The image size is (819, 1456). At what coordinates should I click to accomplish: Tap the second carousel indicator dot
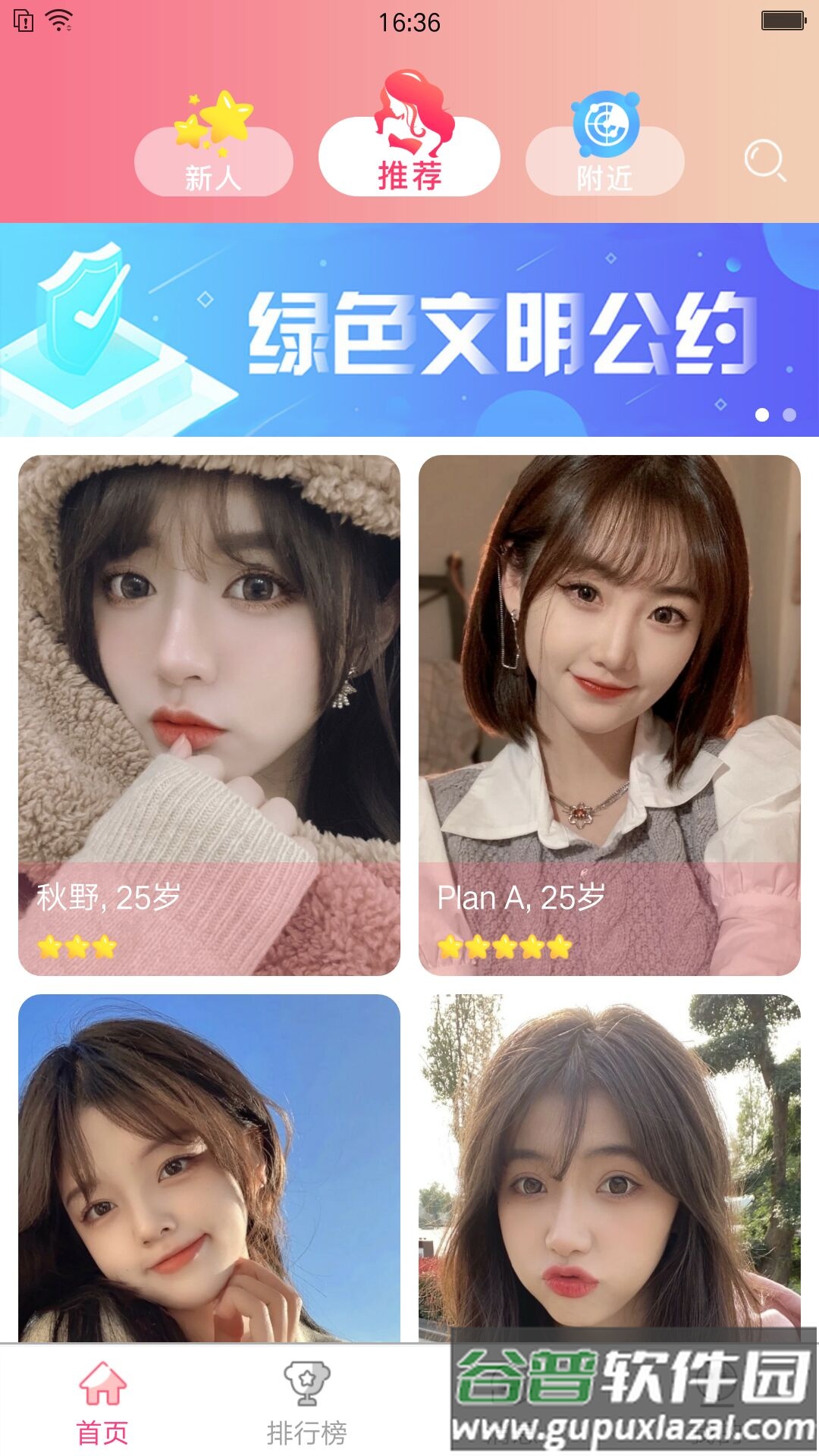(x=790, y=413)
